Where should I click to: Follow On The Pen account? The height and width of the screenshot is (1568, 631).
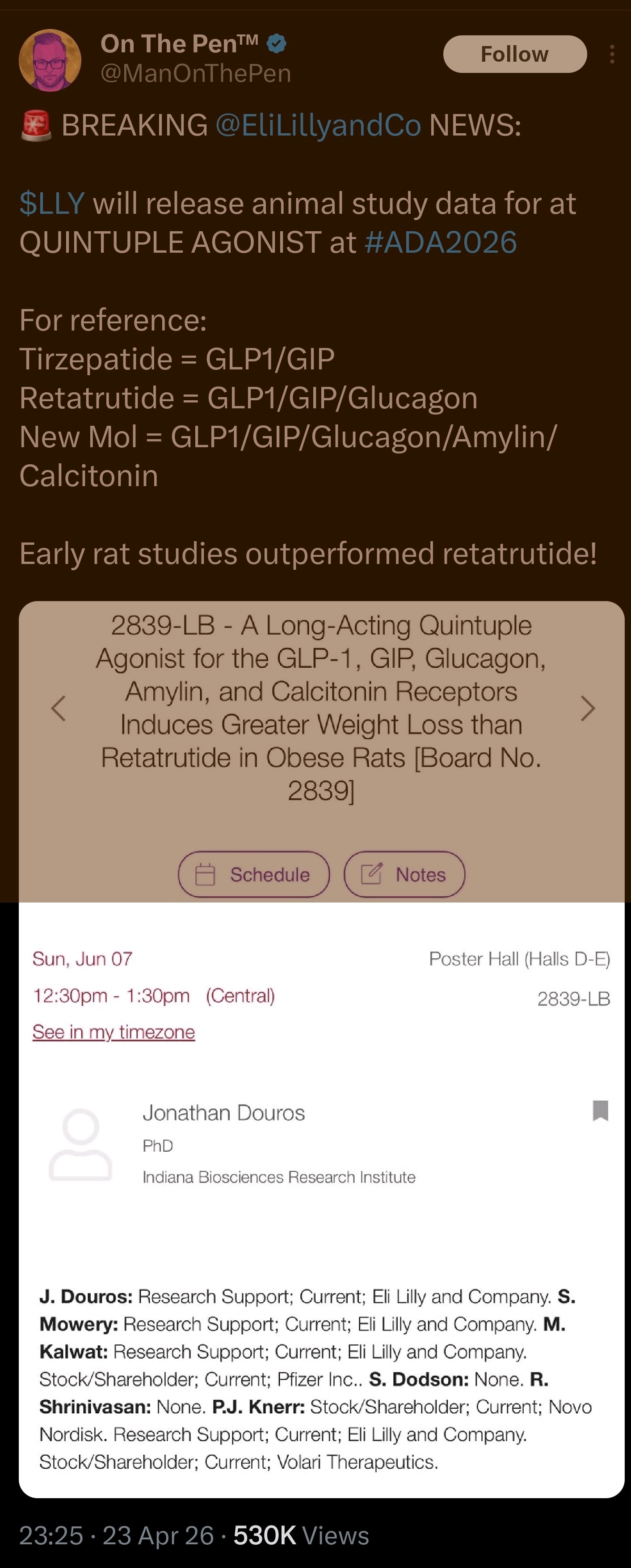[x=515, y=54]
